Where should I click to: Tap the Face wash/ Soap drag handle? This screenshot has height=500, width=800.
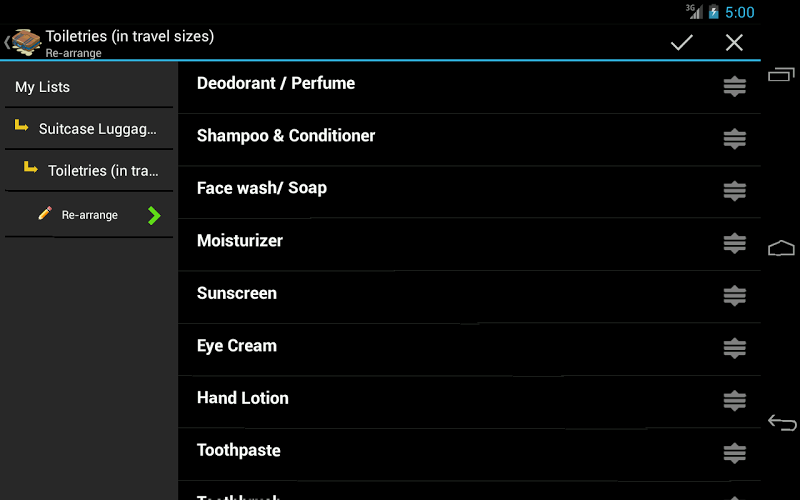coord(735,191)
